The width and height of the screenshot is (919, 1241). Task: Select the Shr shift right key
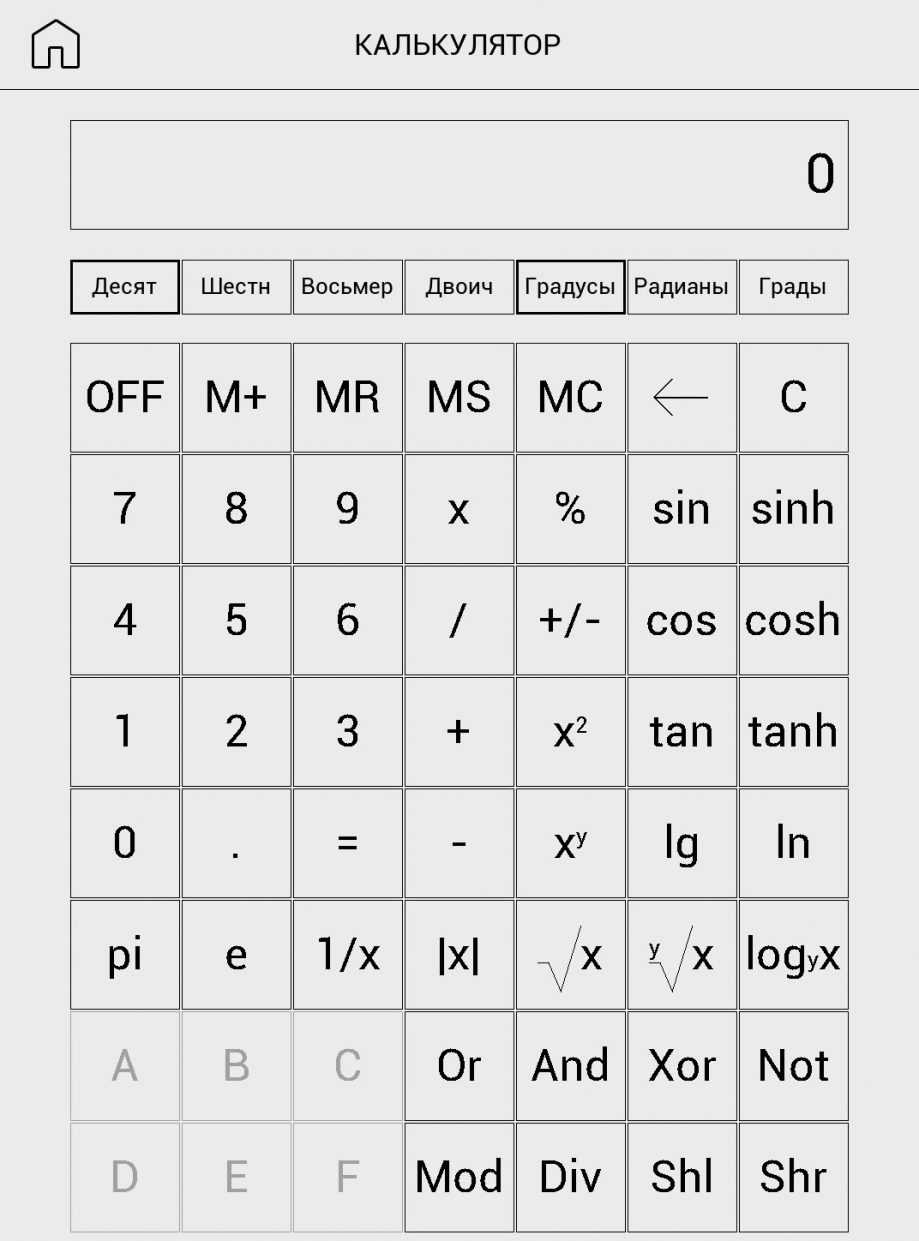[x=793, y=1177]
